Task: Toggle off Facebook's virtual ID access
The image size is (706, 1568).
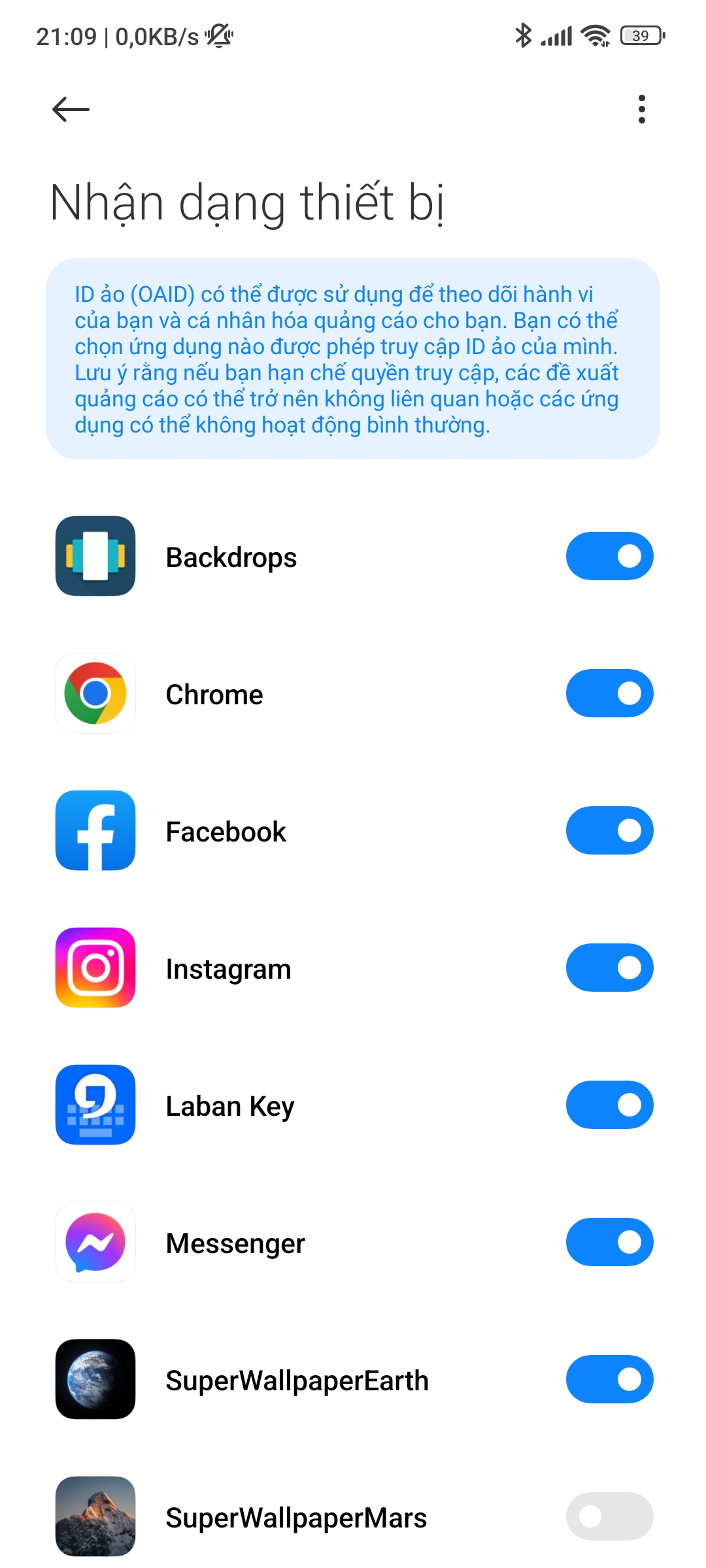Action: [x=609, y=830]
